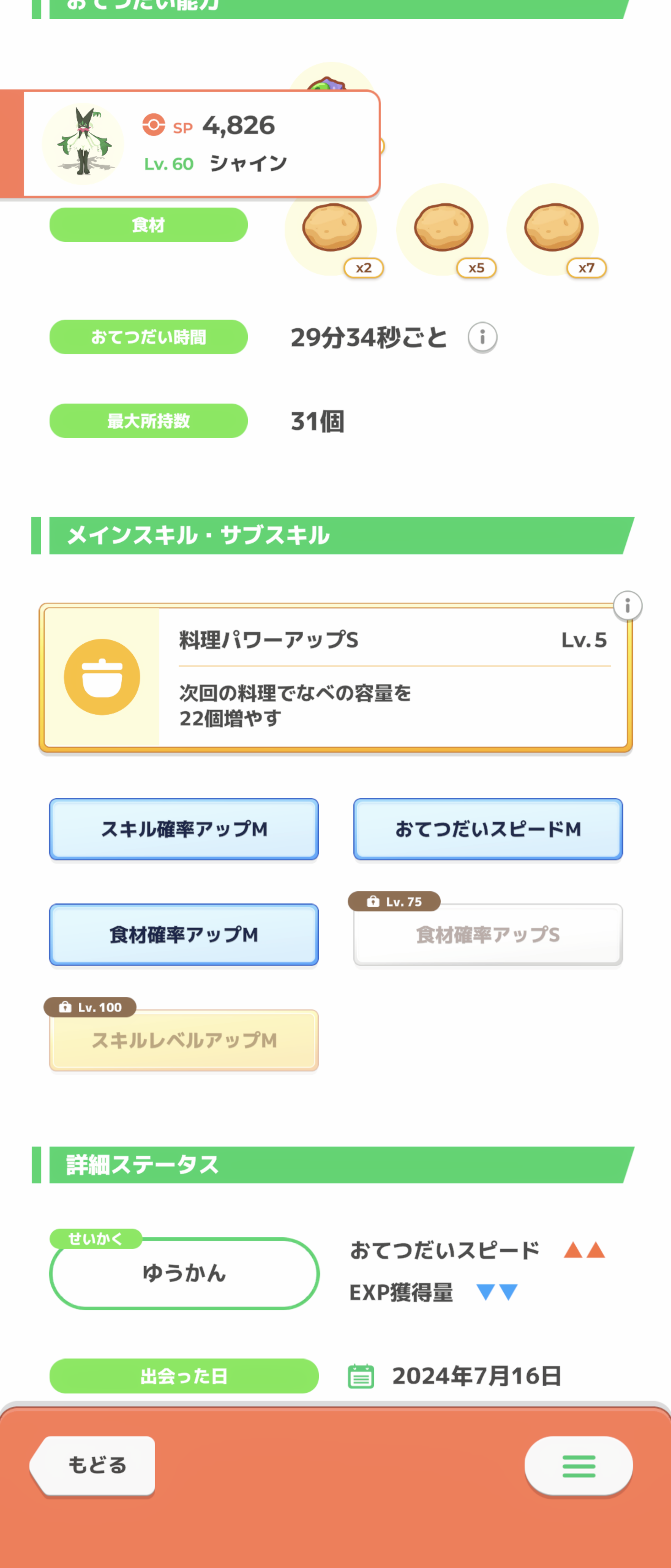The image size is (671, 1568).
Task: Tap the locked 食材確率アップS sub skill
Action: coord(488,934)
